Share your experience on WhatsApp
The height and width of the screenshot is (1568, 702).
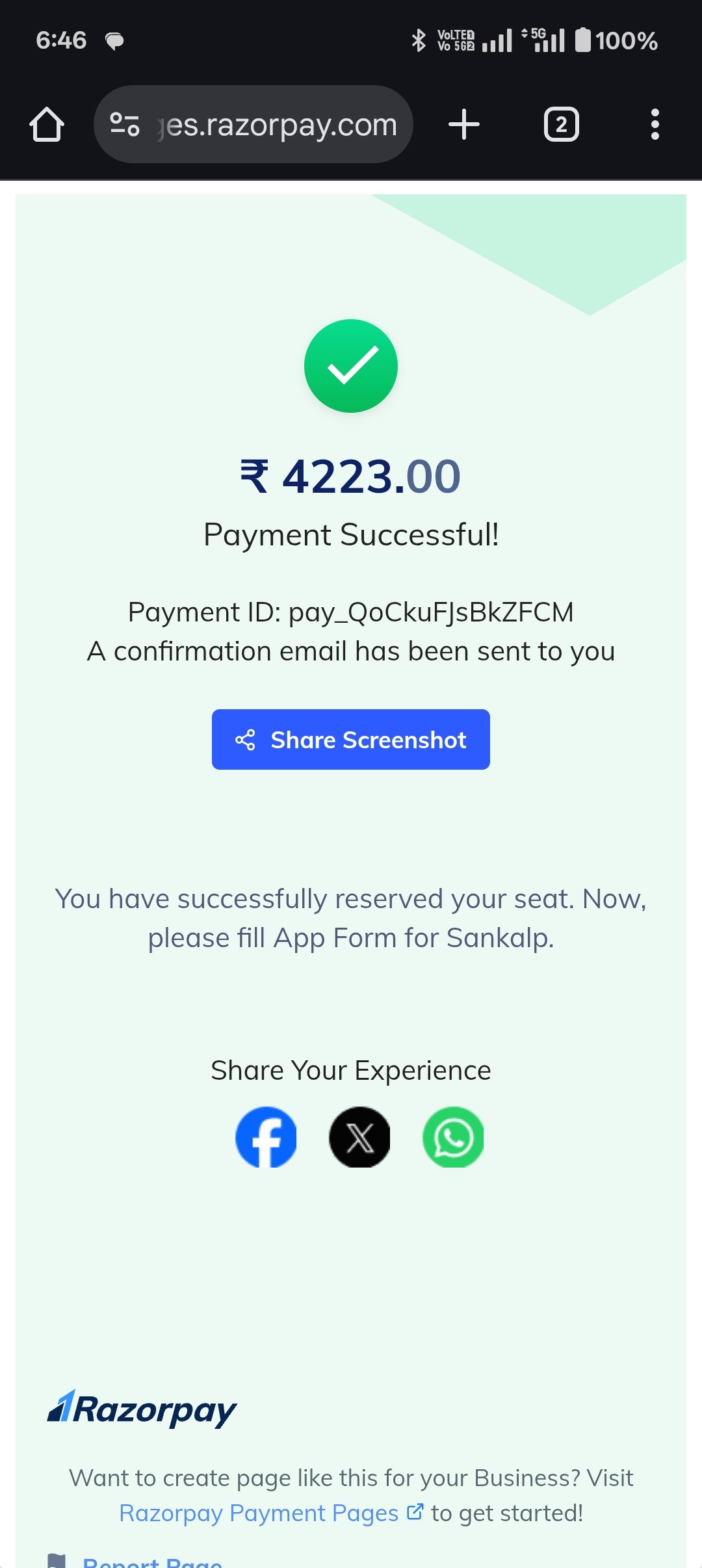(x=453, y=1137)
